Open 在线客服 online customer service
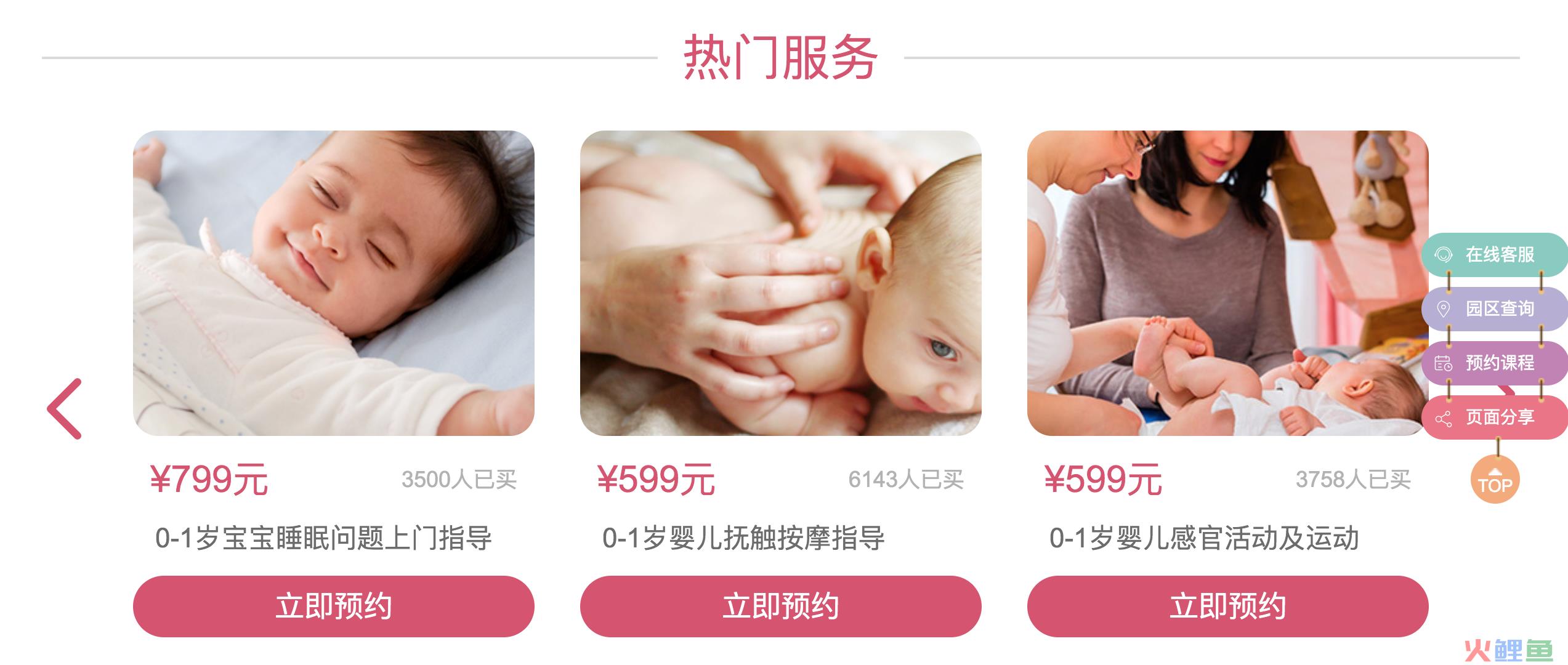Image resolution: width=1568 pixels, height=665 pixels. (x=1493, y=254)
